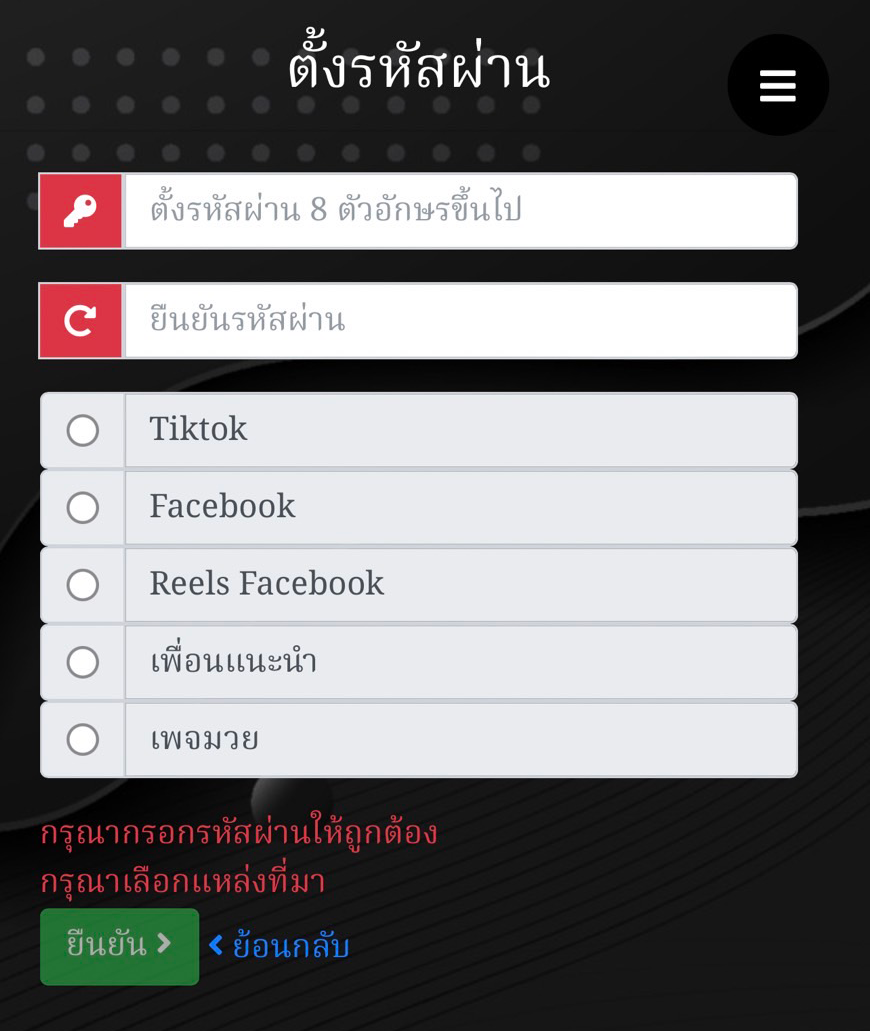Viewport: 870px width, 1031px height.
Task: Choose the Facebook radio option
Action: click(x=82, y=508)
